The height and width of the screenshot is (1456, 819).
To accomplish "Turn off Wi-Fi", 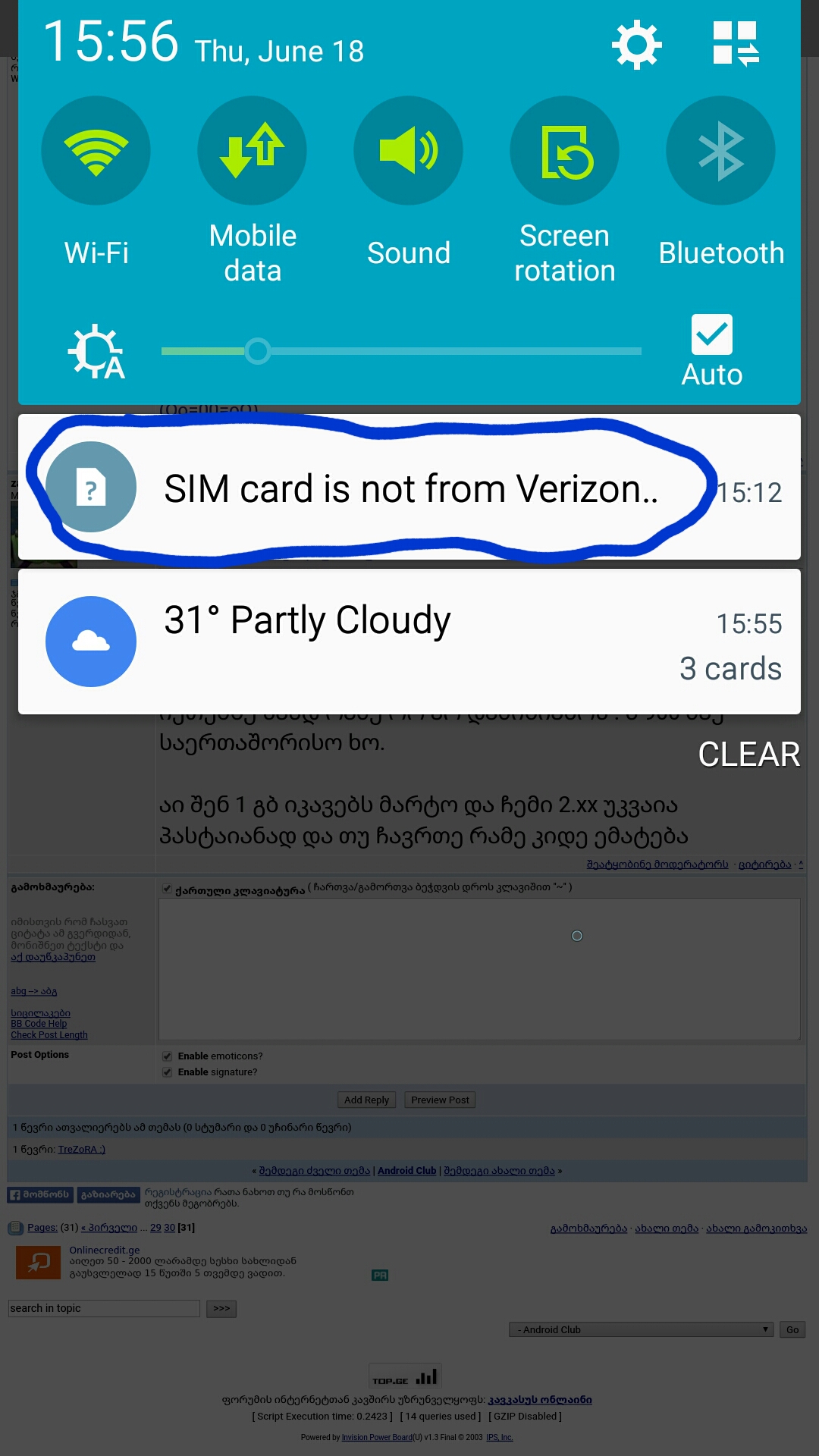I will click(96, 150).
